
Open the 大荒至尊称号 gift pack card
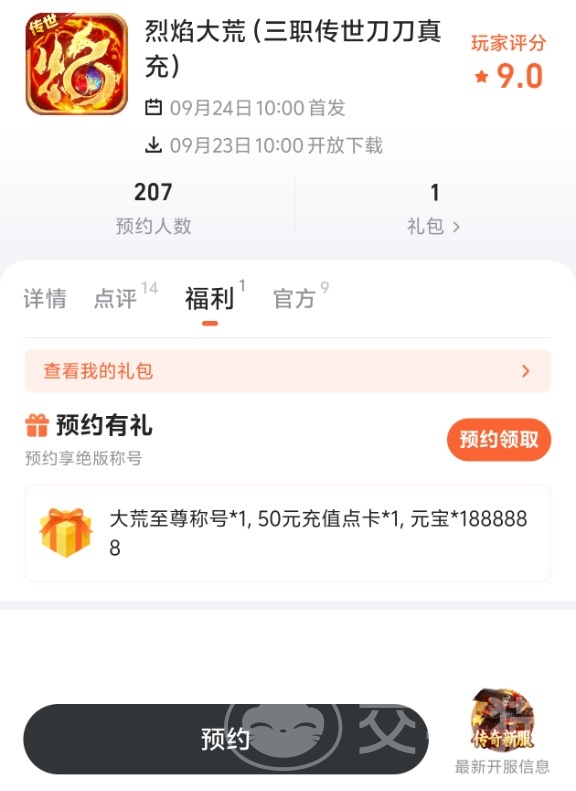[x=288, y=533]
